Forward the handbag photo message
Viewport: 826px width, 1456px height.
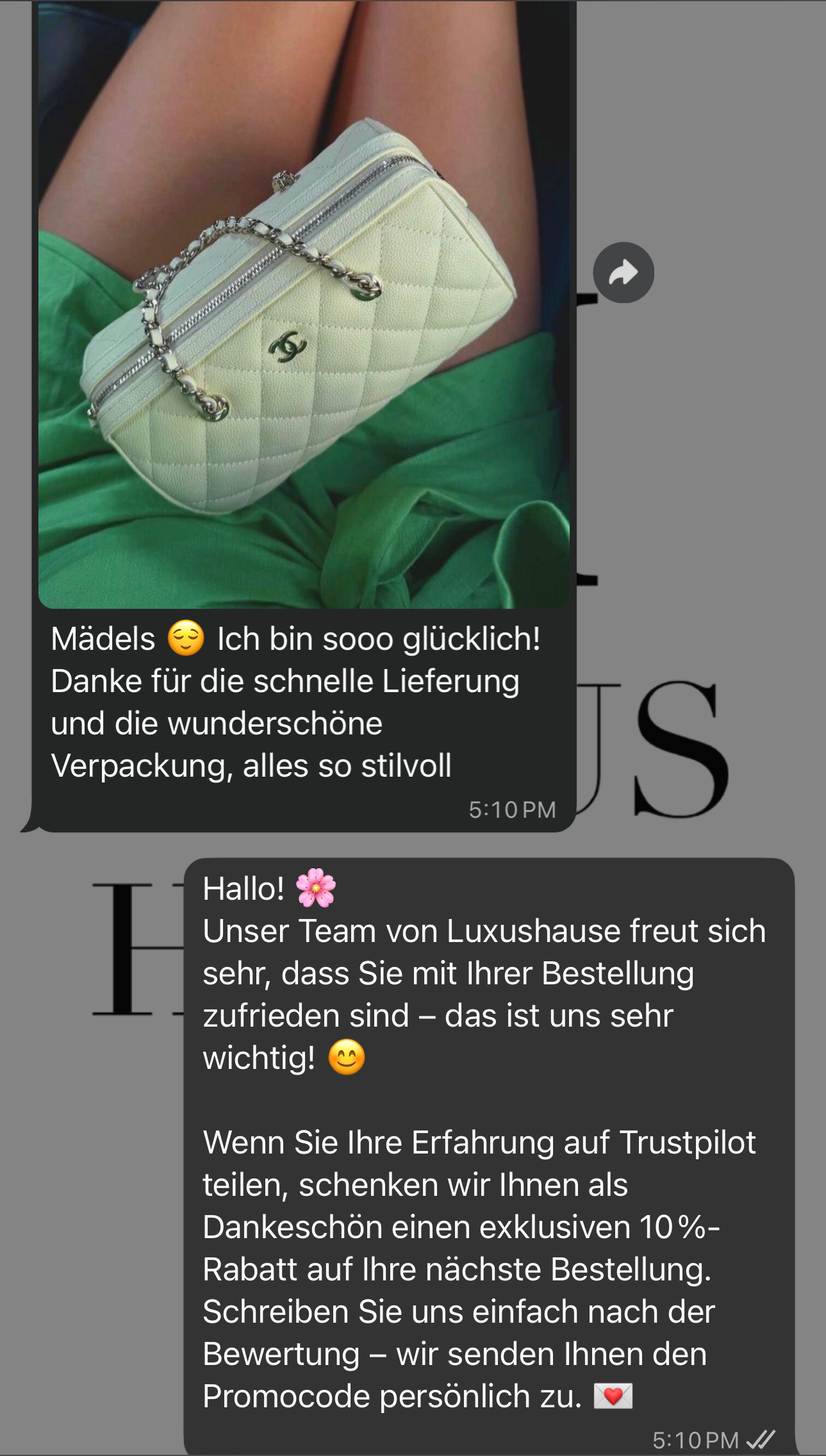[x=623, y=272]
